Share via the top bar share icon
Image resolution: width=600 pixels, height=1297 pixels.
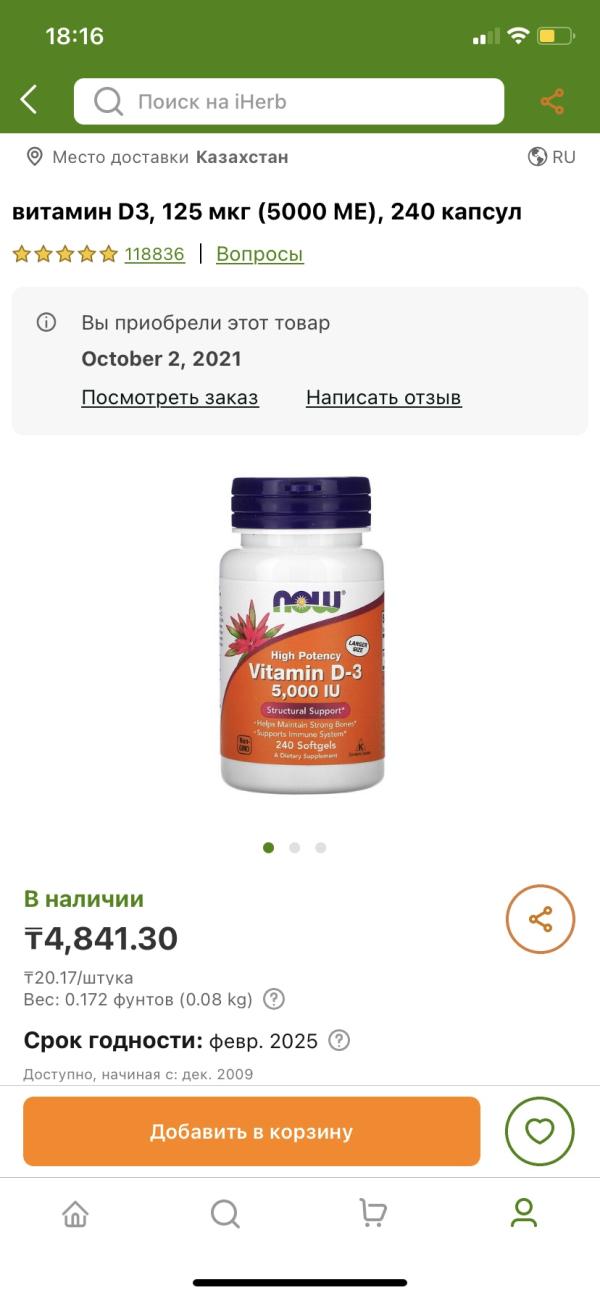click(552, 101)
